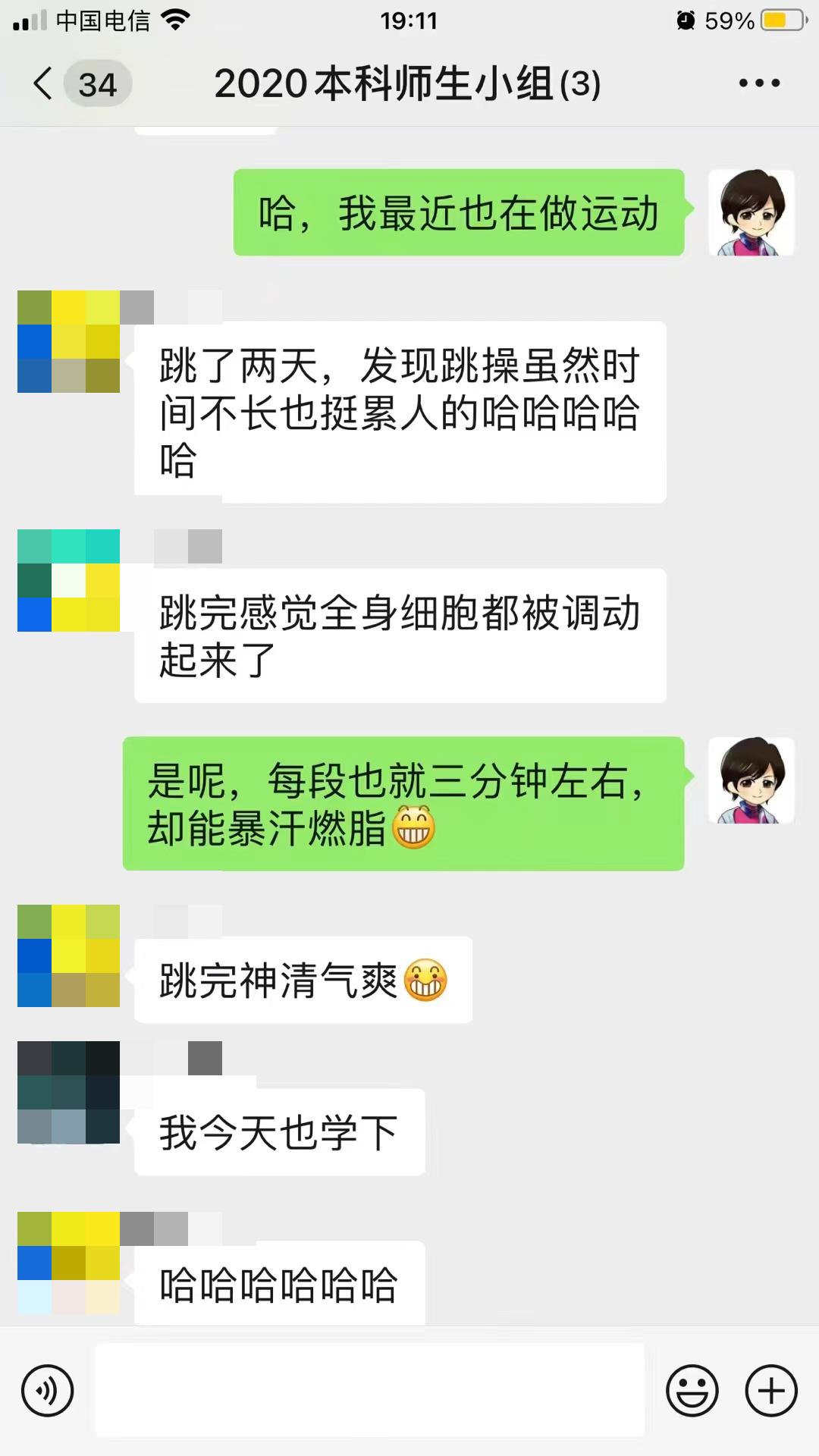Open avatar beside 跳完神清气爽 message
This screenshot has width=819, height=1456.
68,955
